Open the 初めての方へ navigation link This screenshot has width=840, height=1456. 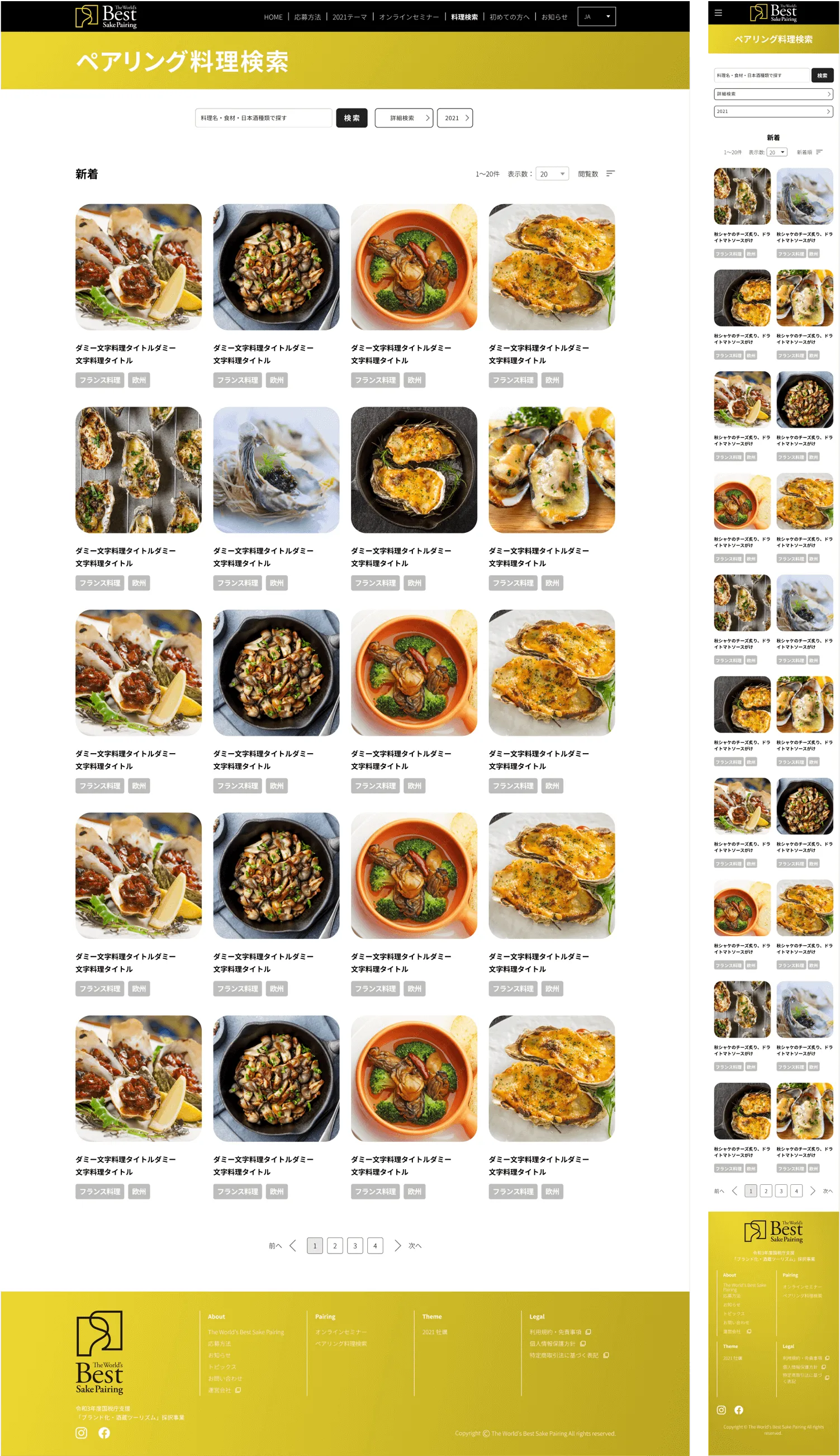click(509, 17)
